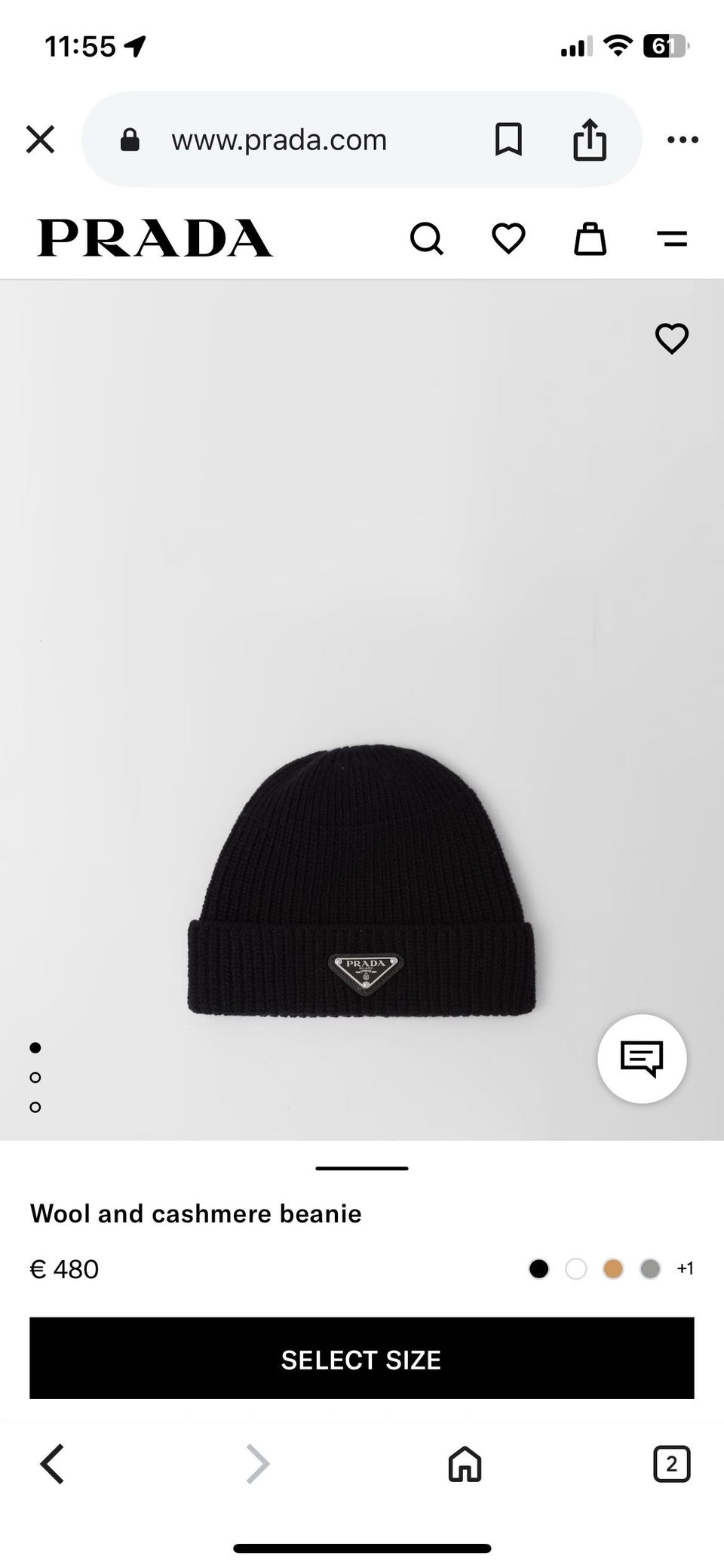Image resolution: width=724 pixels, height=1568 pixels.
Task: Go back to the previous page
Action: 53,1465
